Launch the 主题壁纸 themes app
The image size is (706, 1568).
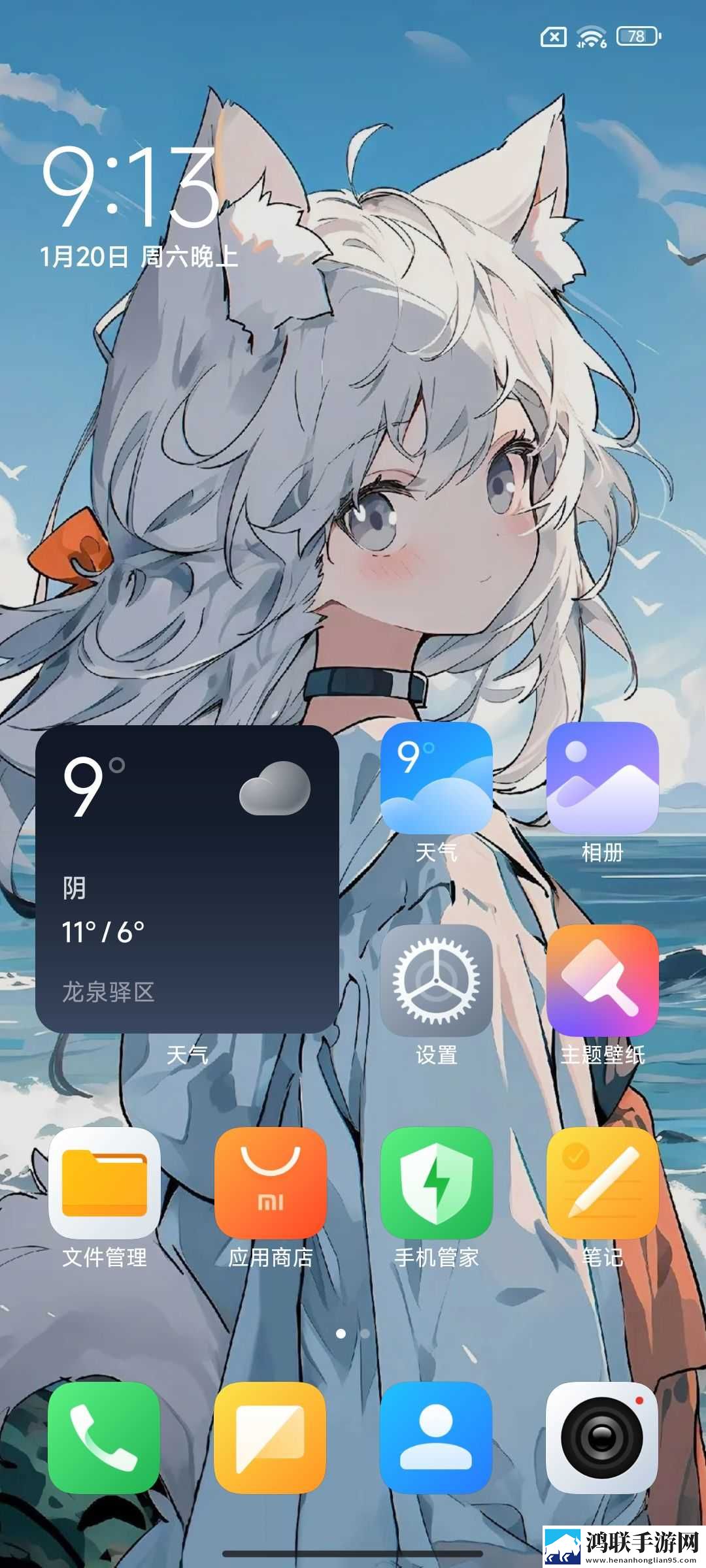602,980
